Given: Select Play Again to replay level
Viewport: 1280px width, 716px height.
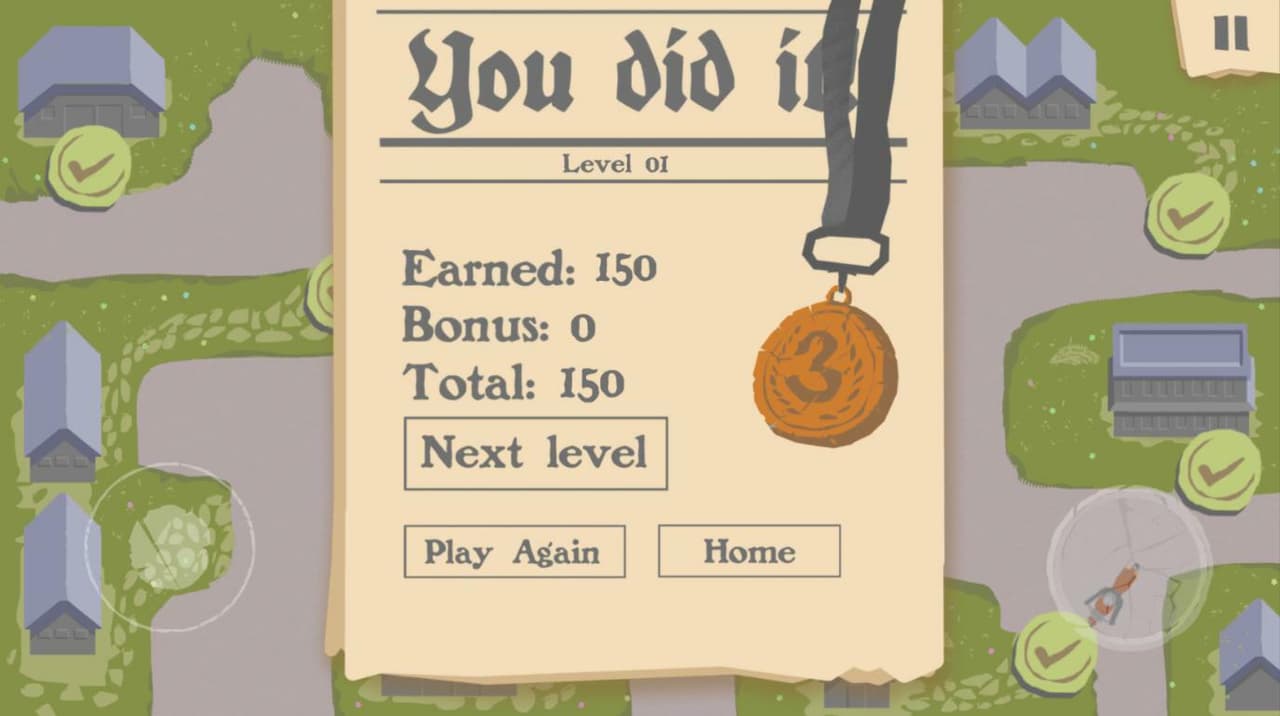Looking at the screenshot, I should point(514,551).
